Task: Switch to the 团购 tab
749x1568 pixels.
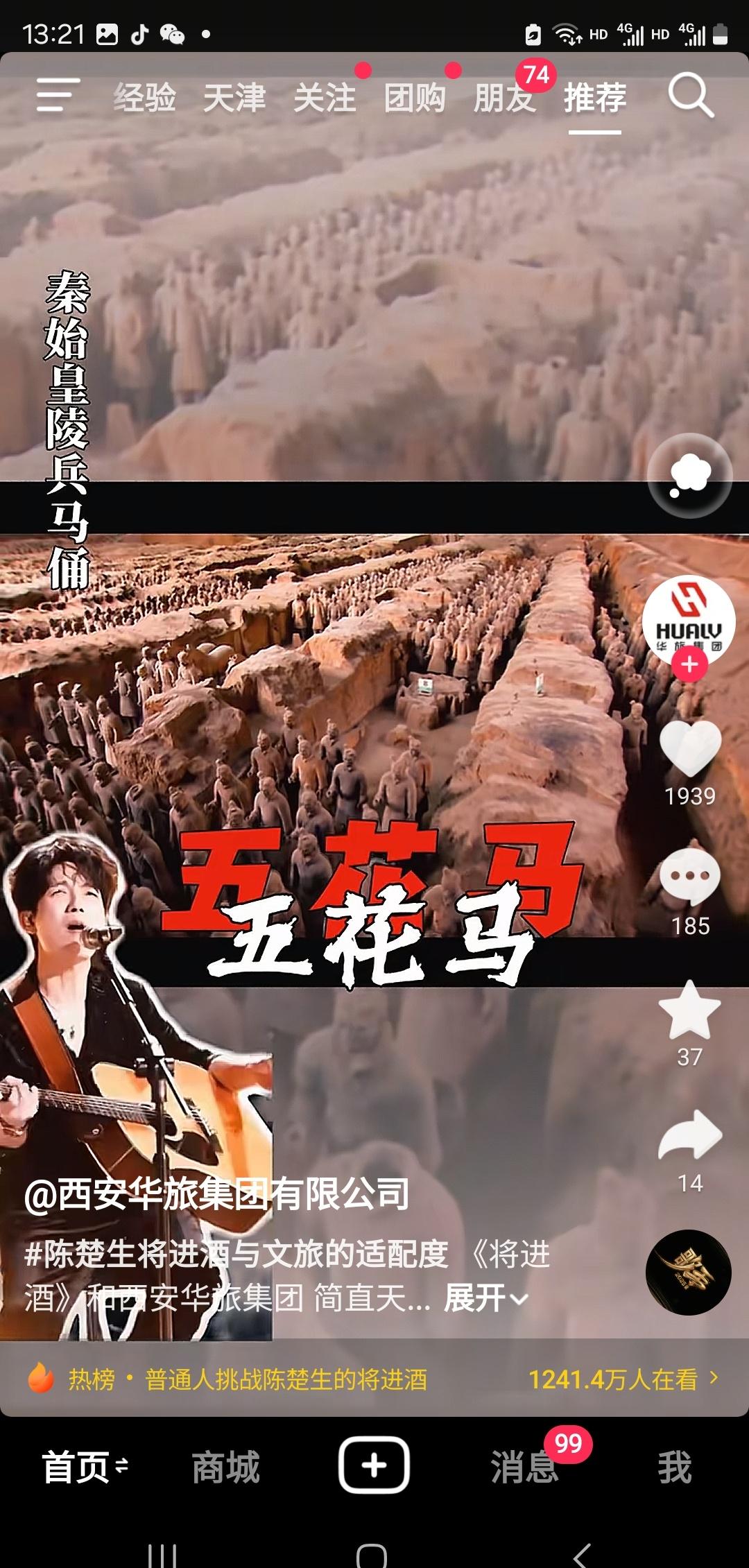Action: coord(415,97)
